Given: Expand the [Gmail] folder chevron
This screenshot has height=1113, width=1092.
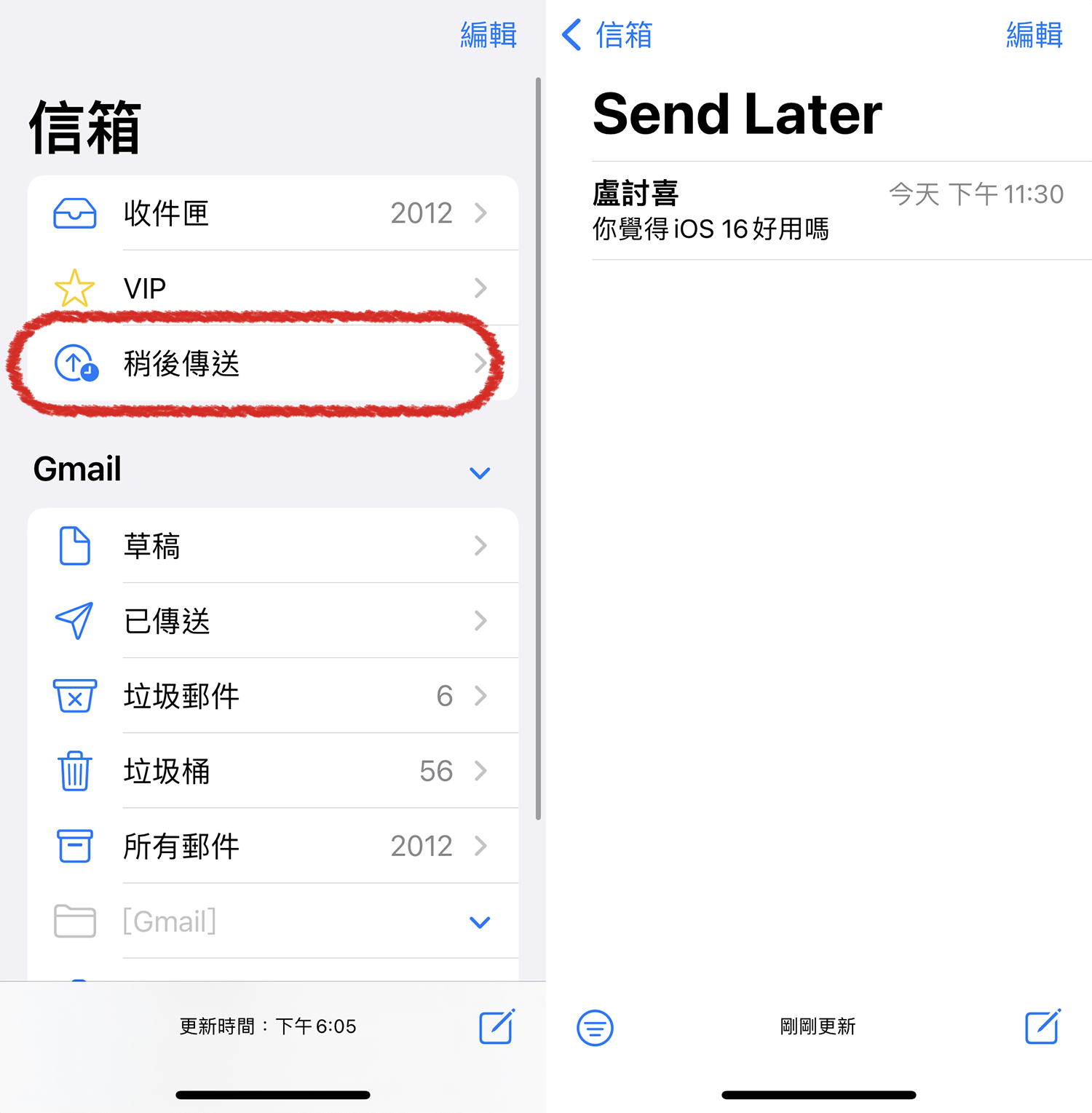Looking at the screenshot, I should tap(480, 922).
